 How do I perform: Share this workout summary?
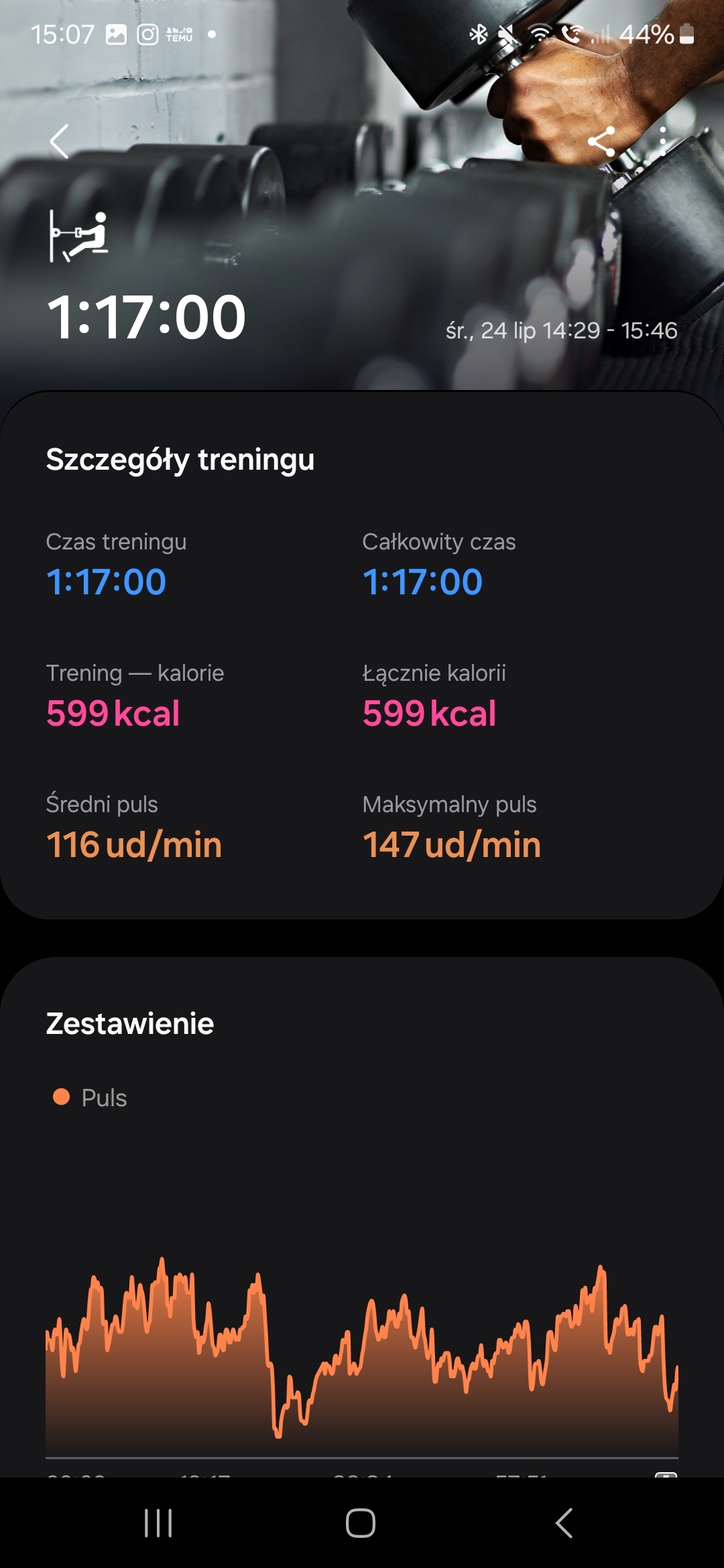(x=601, y=141)
